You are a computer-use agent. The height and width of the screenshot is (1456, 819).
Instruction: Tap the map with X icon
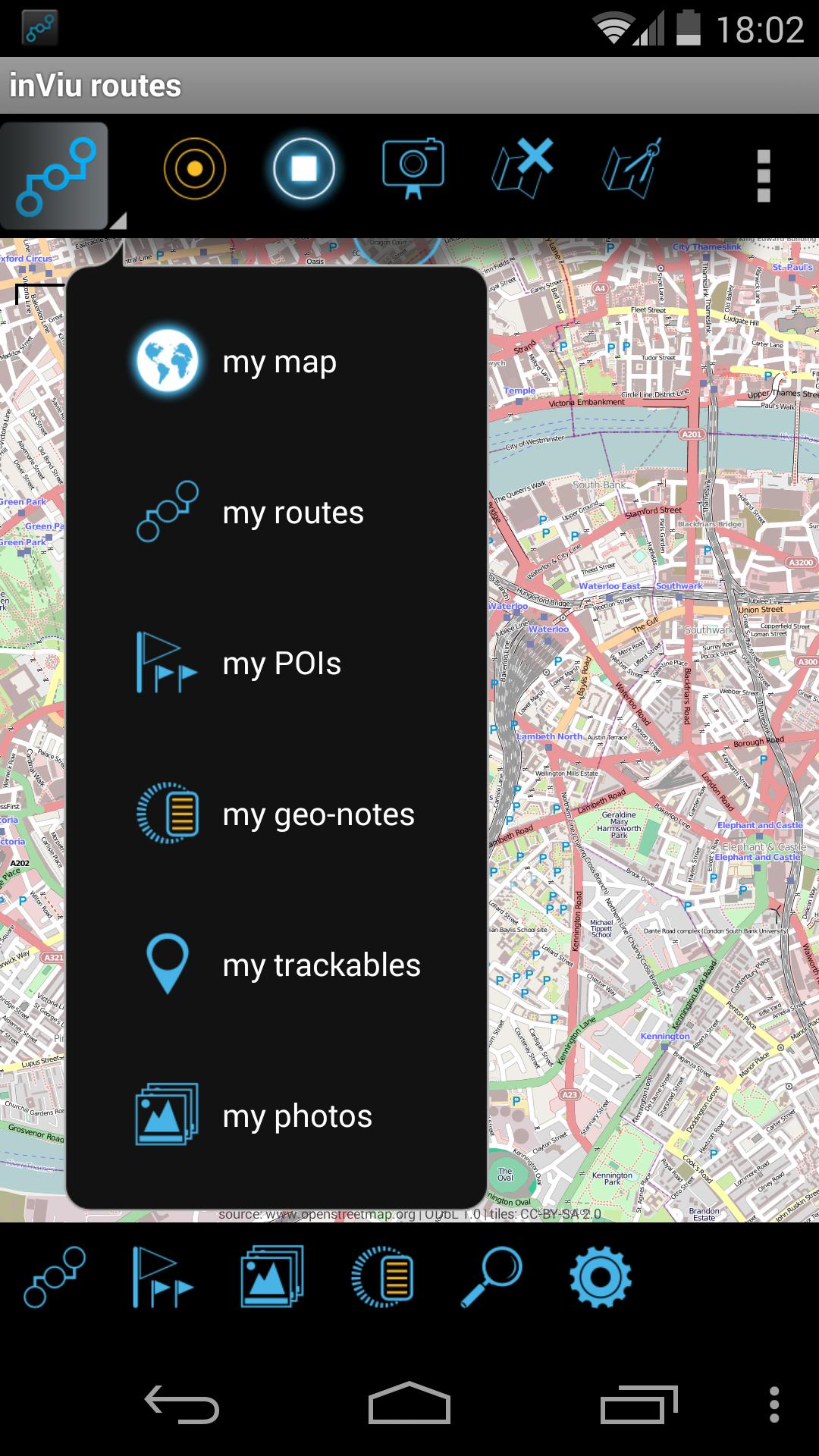point(522,168)
